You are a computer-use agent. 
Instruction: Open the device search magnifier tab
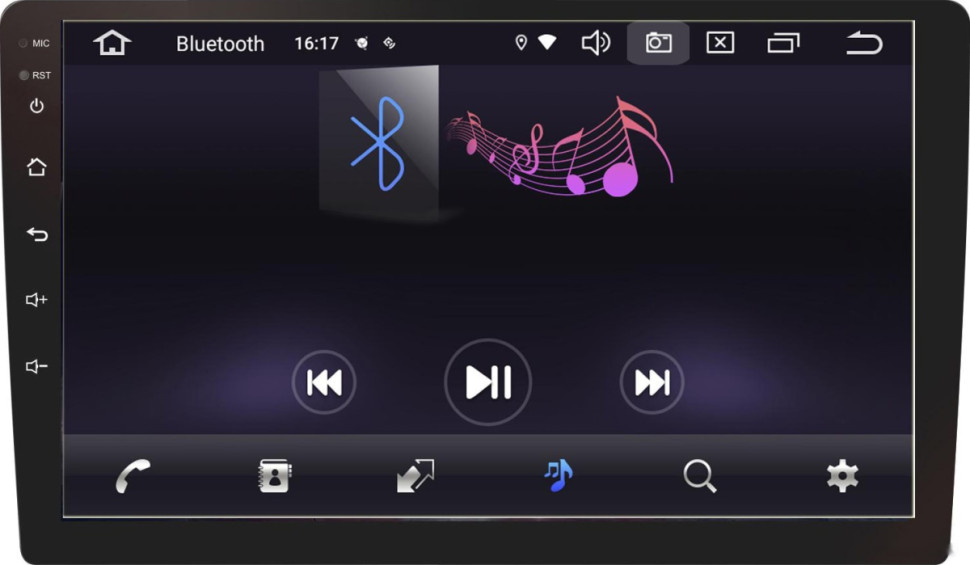(x=700, y=476)
